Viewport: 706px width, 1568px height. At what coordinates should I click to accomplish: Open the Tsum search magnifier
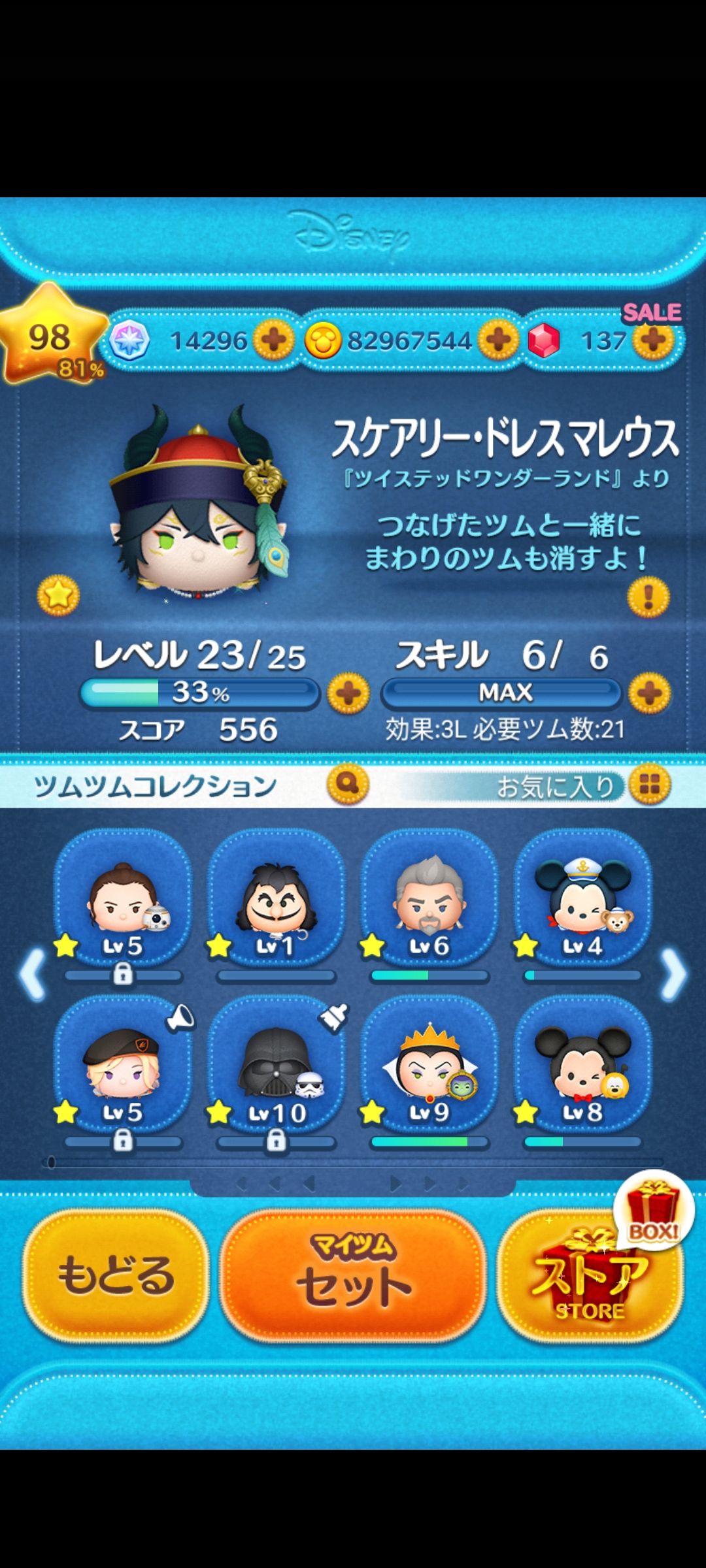348,783
